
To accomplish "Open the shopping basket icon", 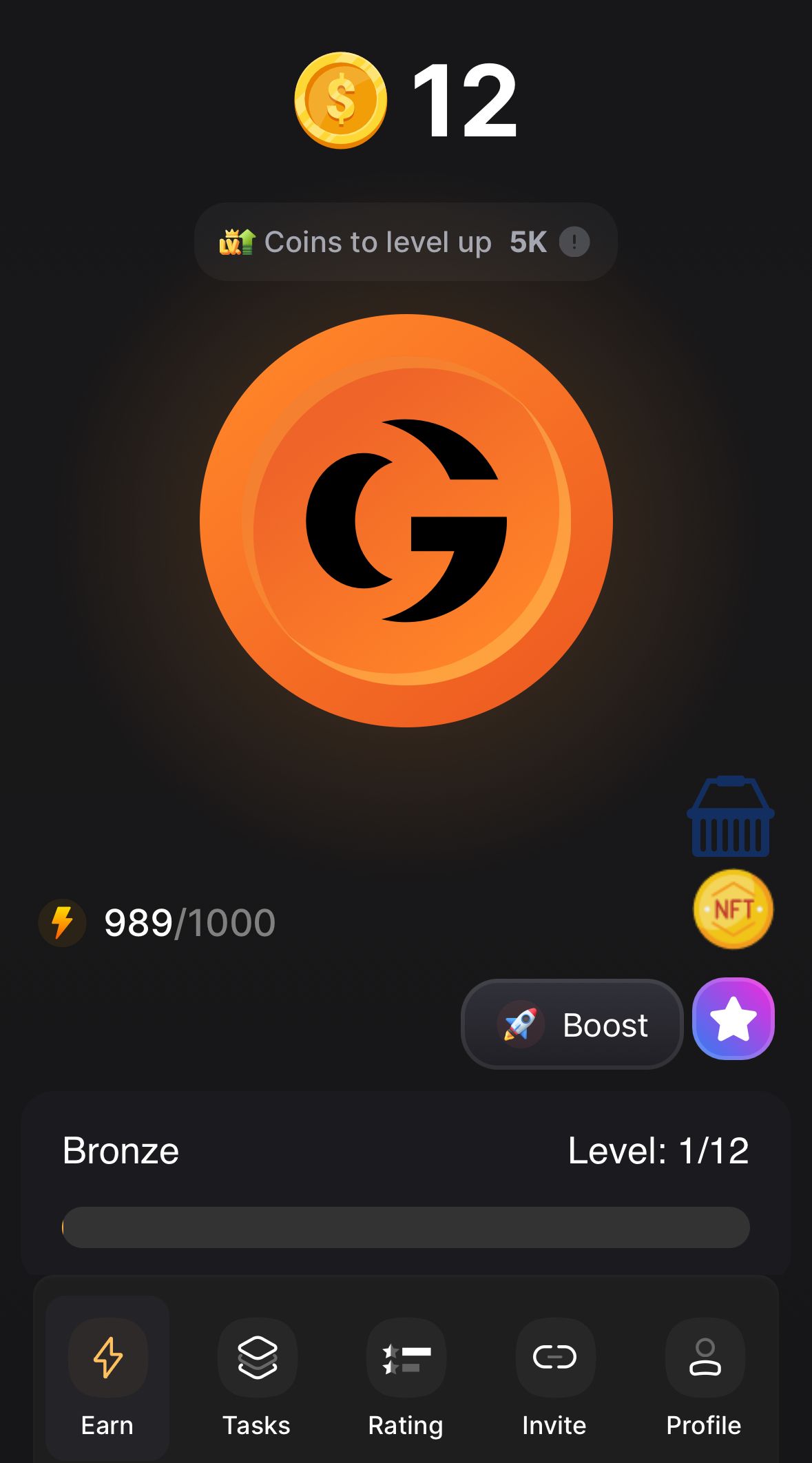I will (731, 817).
